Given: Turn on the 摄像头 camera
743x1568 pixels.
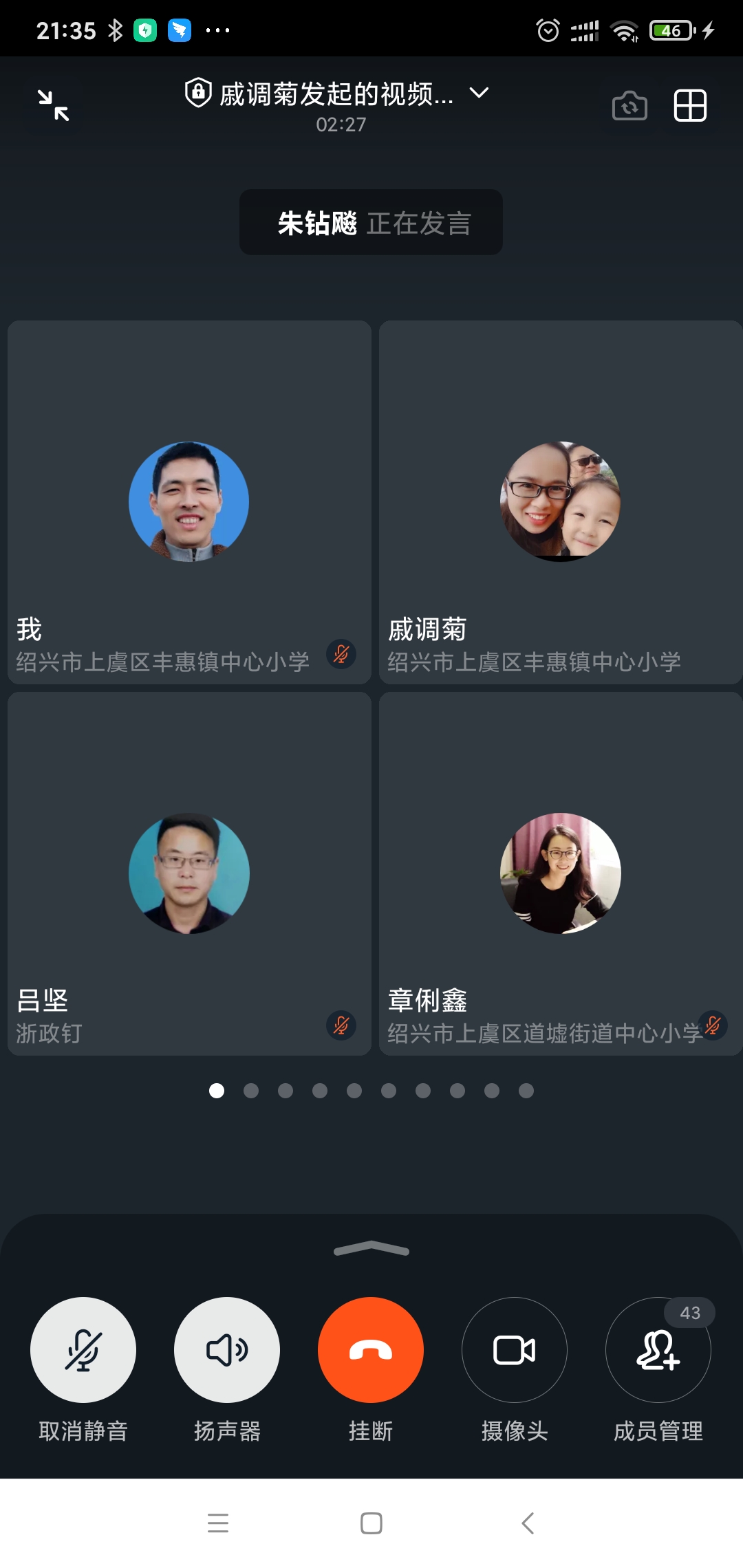Looking at the screenshot, I should tap(515, 1349).
